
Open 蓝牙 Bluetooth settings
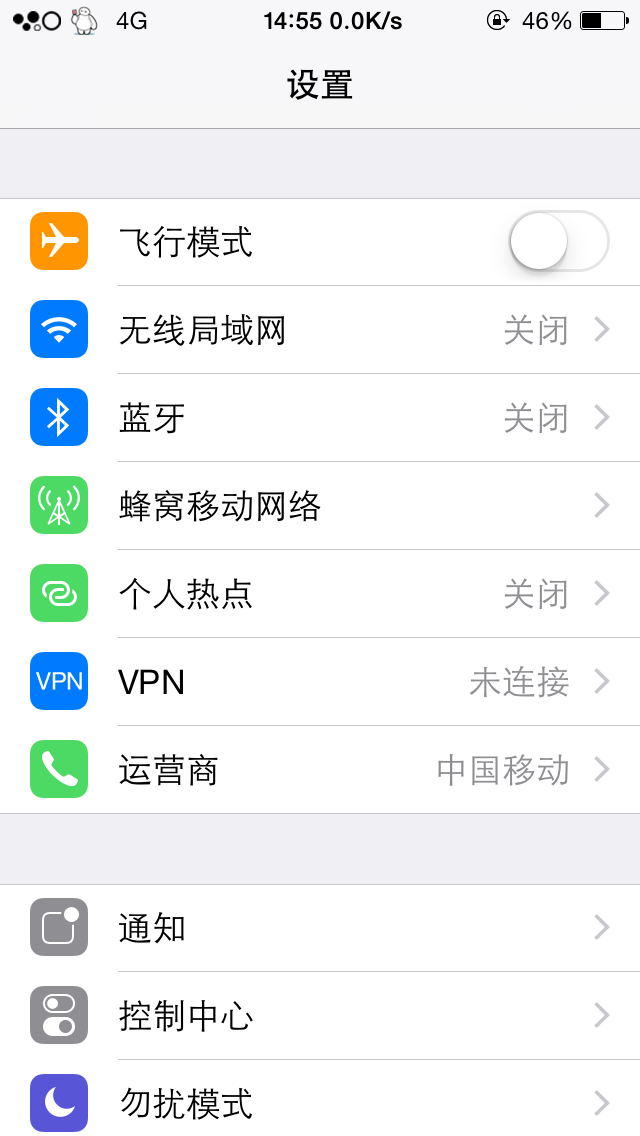point(320,418)
